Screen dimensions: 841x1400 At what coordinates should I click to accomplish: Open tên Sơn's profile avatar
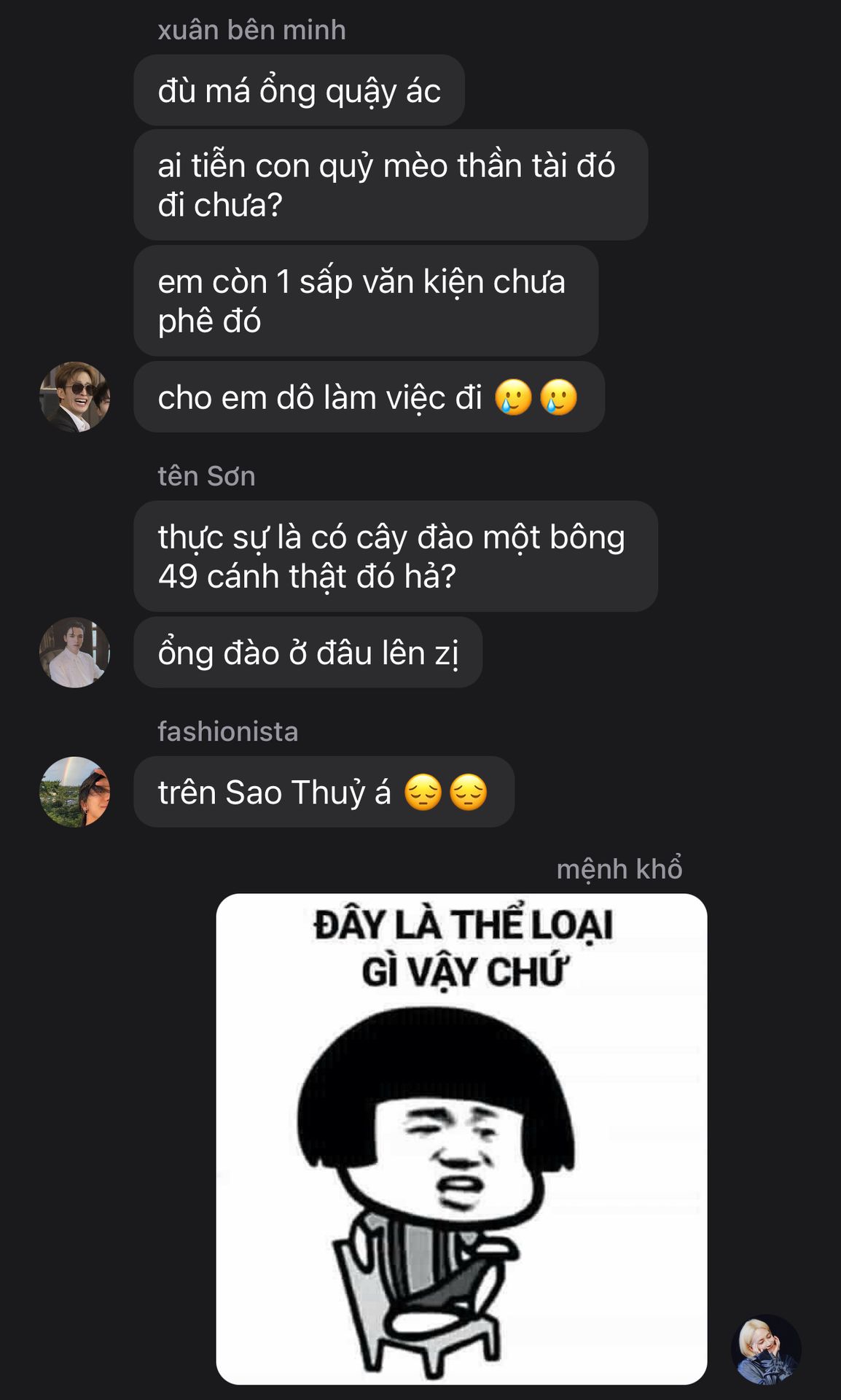[74, 653]
